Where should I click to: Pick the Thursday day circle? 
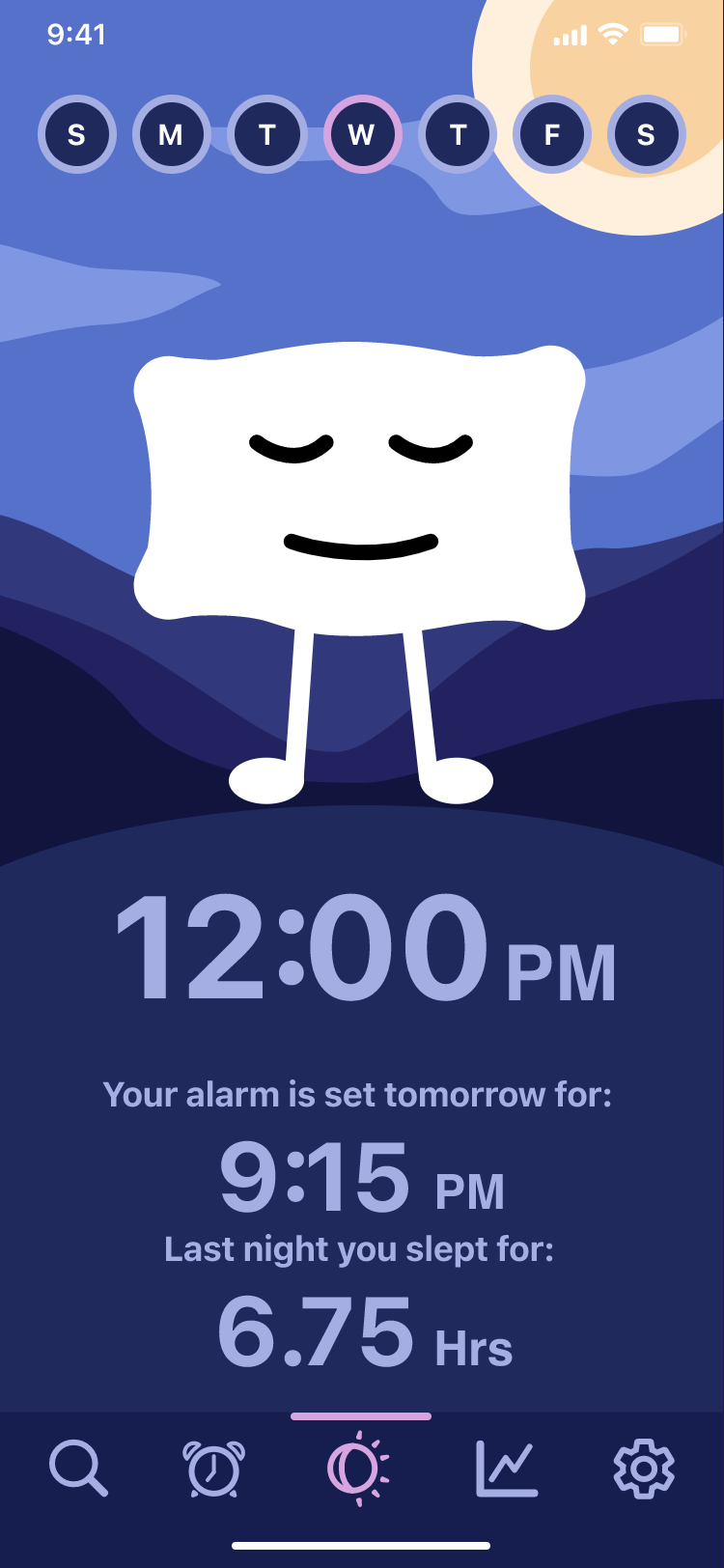tap(458, 134)
